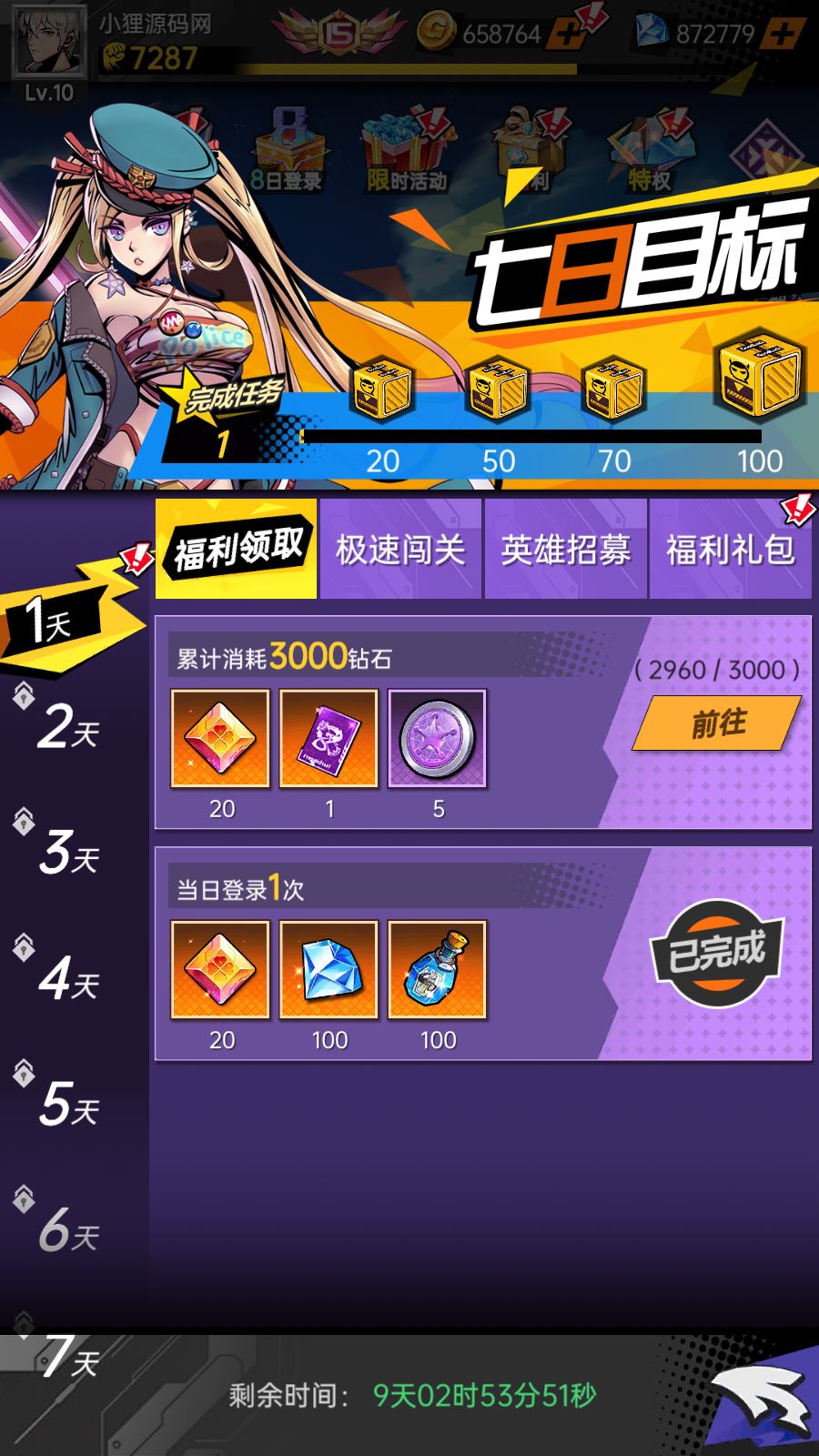Screen dimensions: 819x1456
Task: Switch to the 极速闯关 tab
Action: [x=400, y=549]
